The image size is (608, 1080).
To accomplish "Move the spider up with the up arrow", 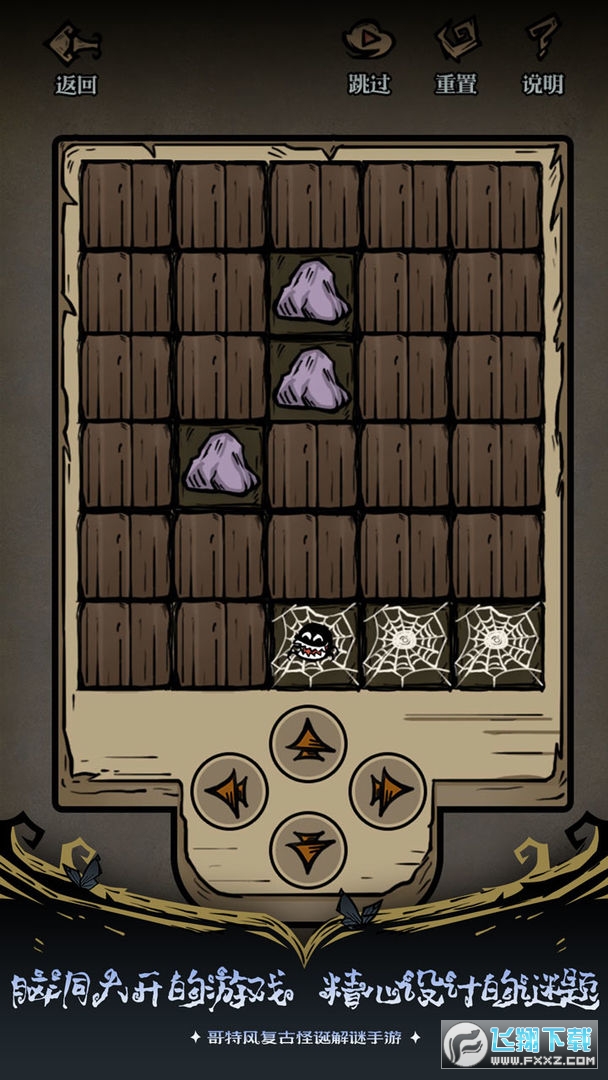I will click(x=308, y=742).
